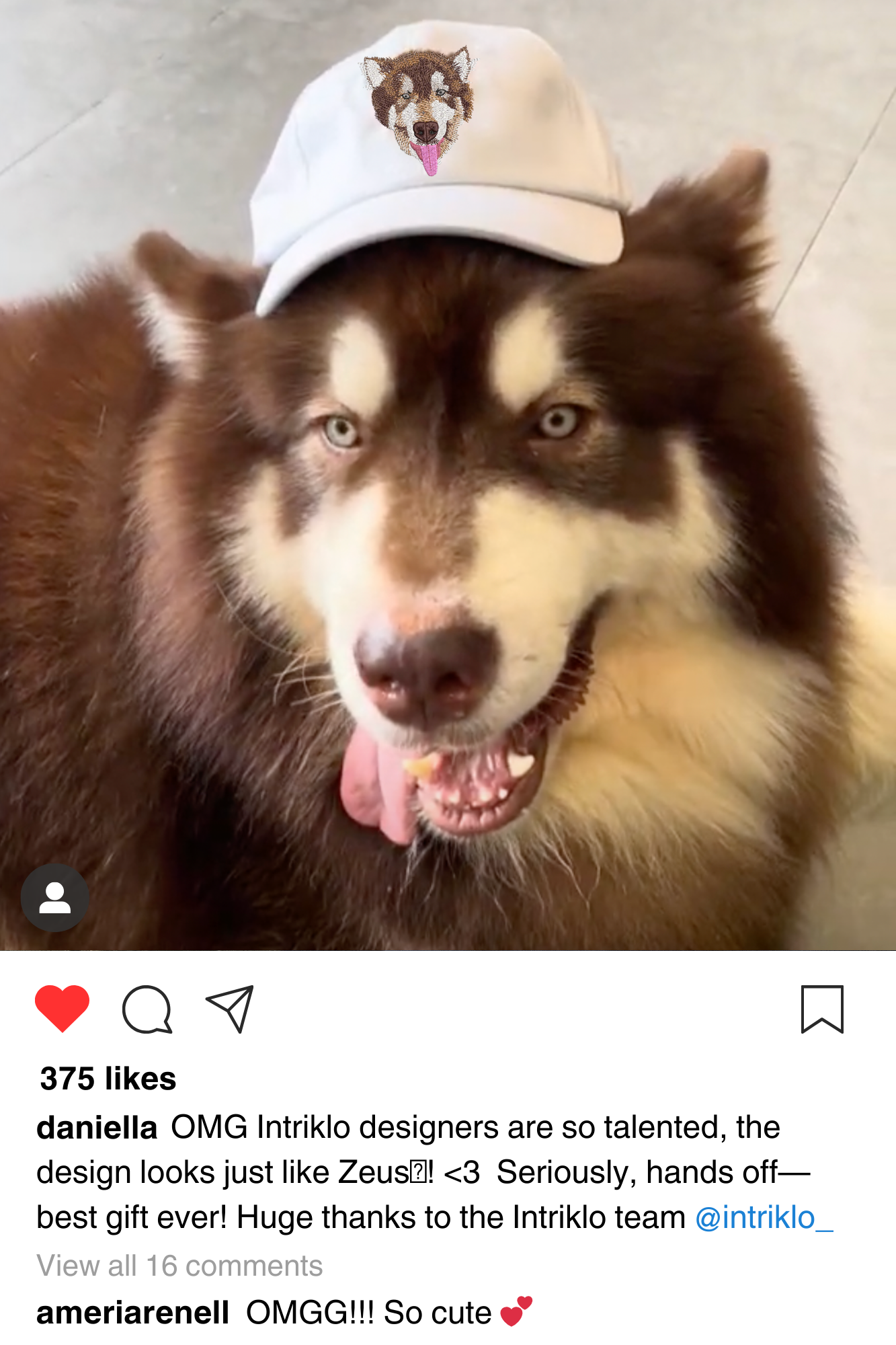This screenshot has width=896, height=1345.
Task: Open the @intriklo_ mention link
Action: click(764, 1218)
